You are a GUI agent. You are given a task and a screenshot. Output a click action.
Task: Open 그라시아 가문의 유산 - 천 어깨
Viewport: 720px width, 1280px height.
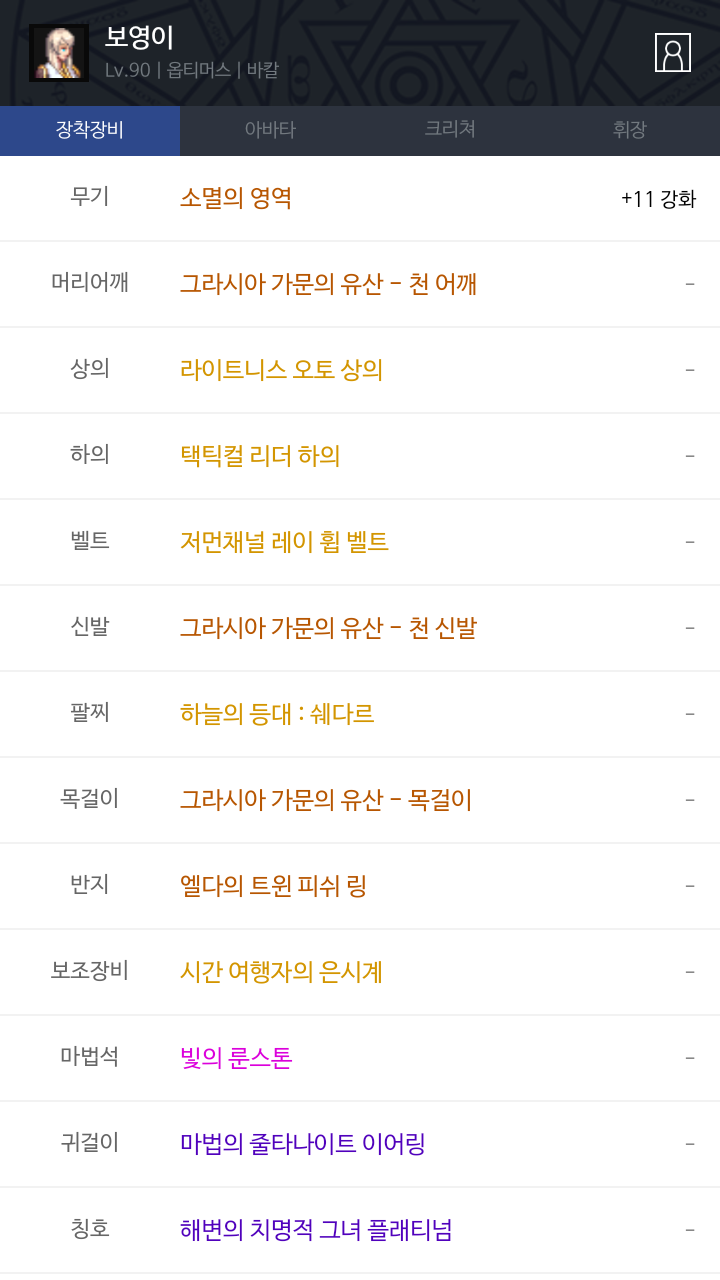coord(328,284)
